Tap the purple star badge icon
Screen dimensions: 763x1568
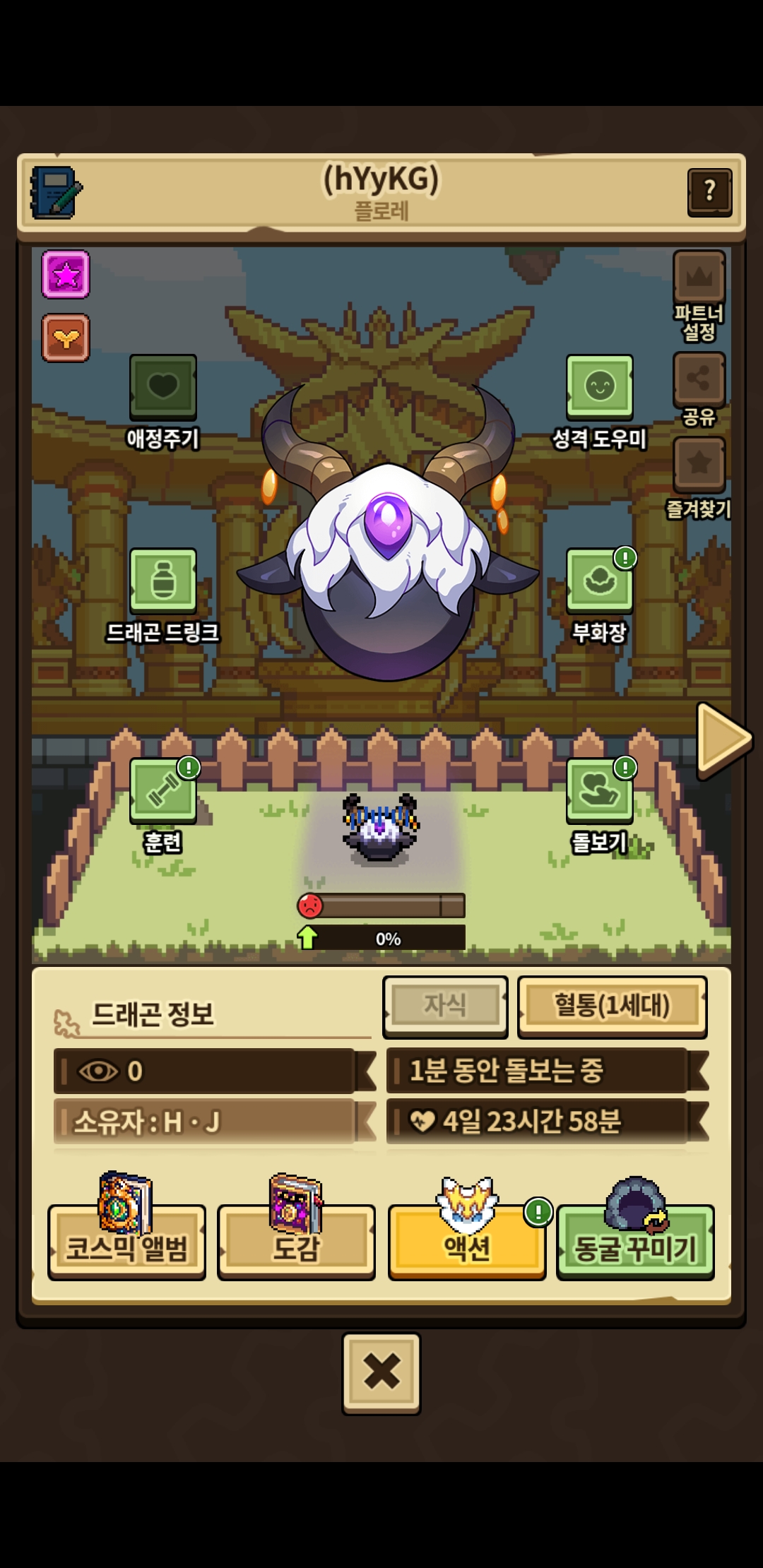point(66,274)
